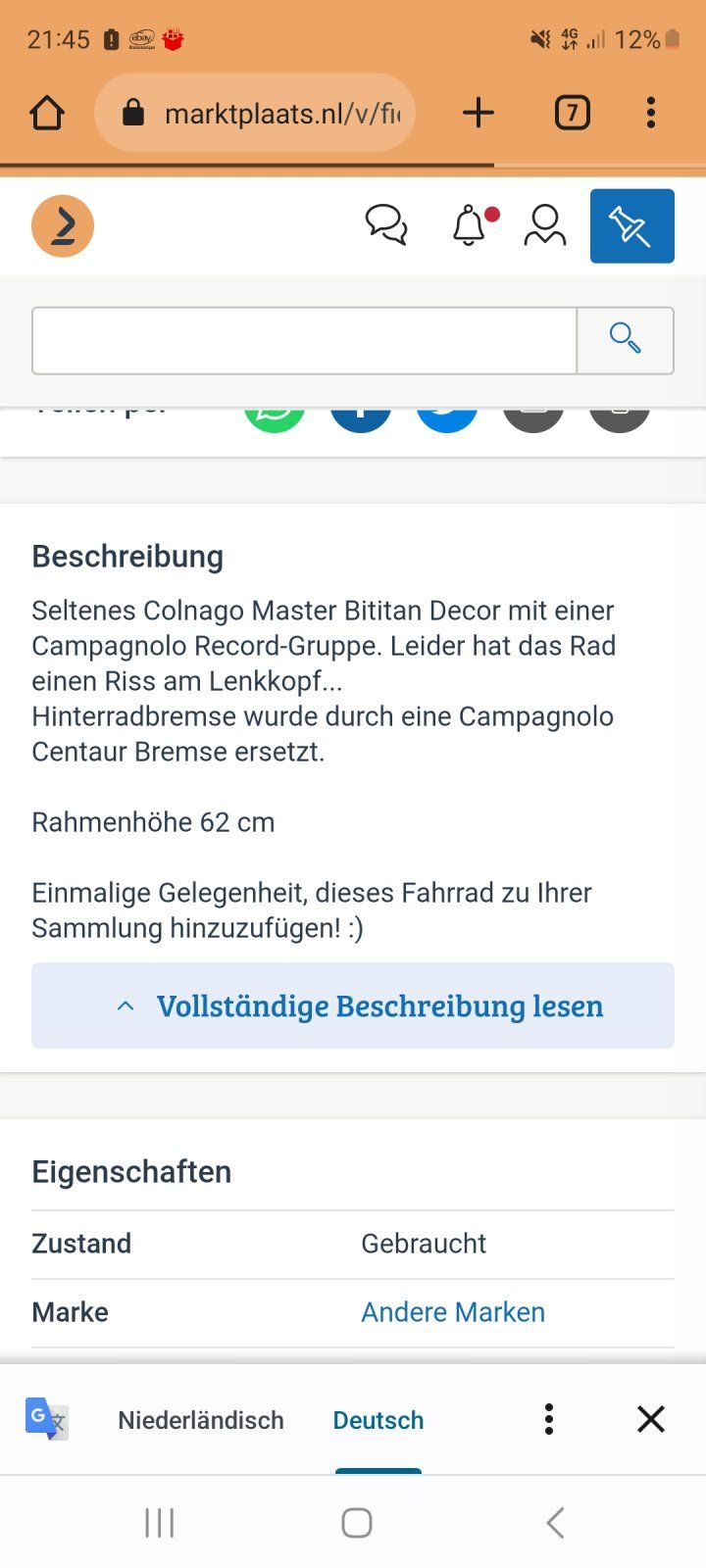Focus the Marktplaats search field
This screenshot has width=706, height=1568.
coord(304,341)
